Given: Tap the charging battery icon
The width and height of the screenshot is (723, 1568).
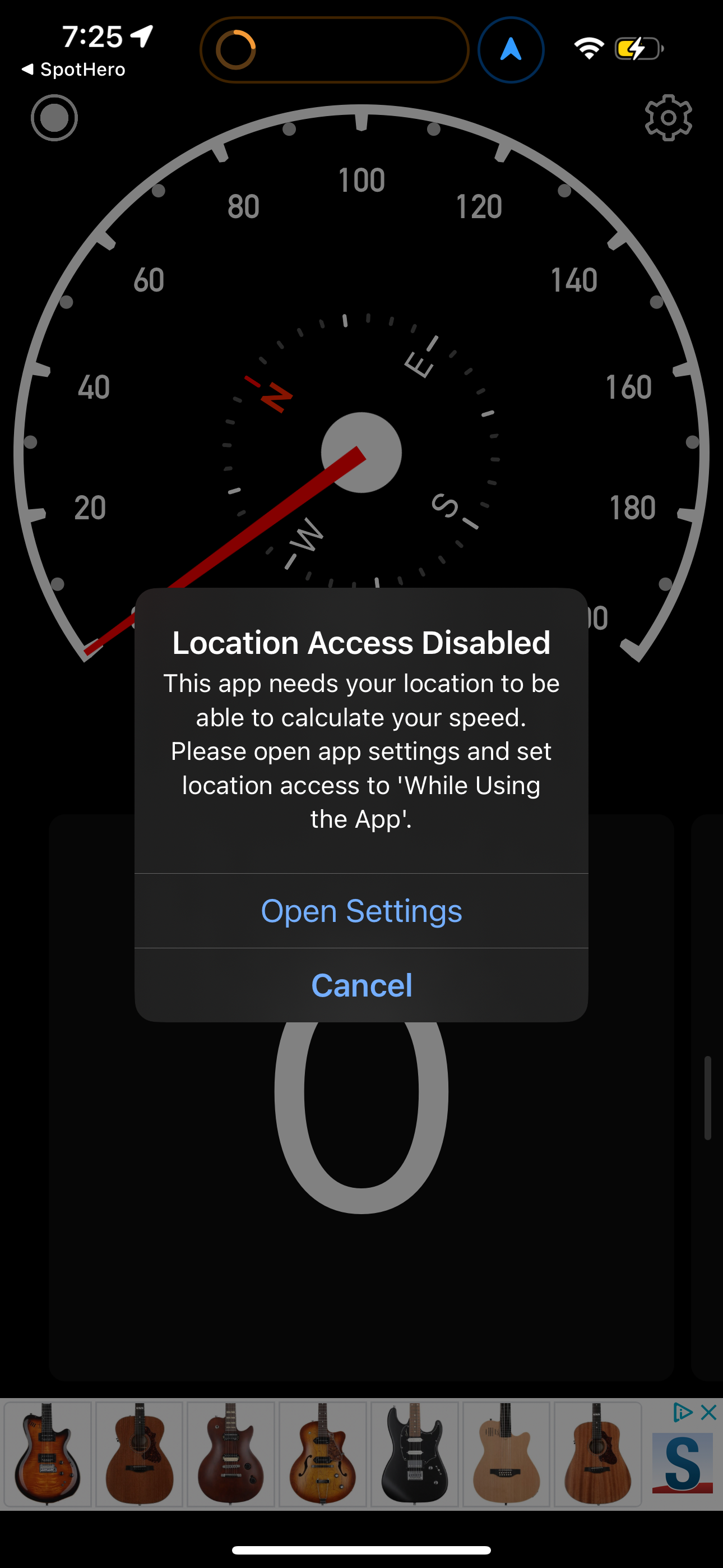Looking at the screenshot, I should pyautogui.click(x=637, y=48).
